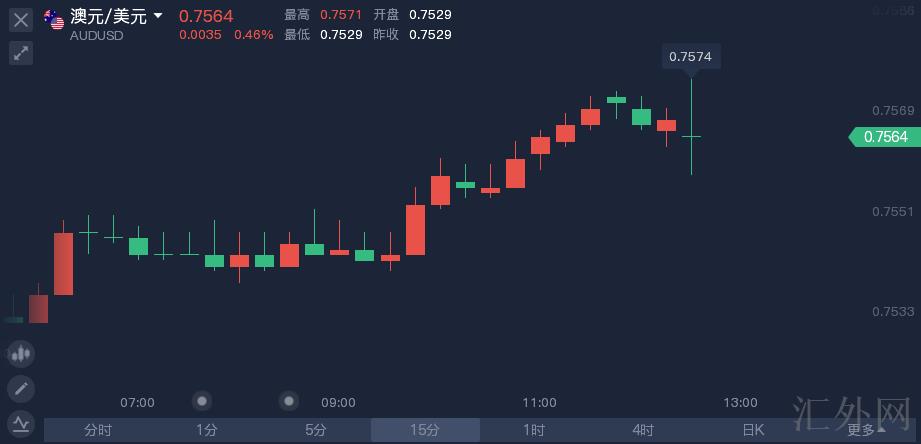This screenshot has height=444, width=921.
Task: Toggle the fullscreen expand icon
Action: [x=20, y=53]
